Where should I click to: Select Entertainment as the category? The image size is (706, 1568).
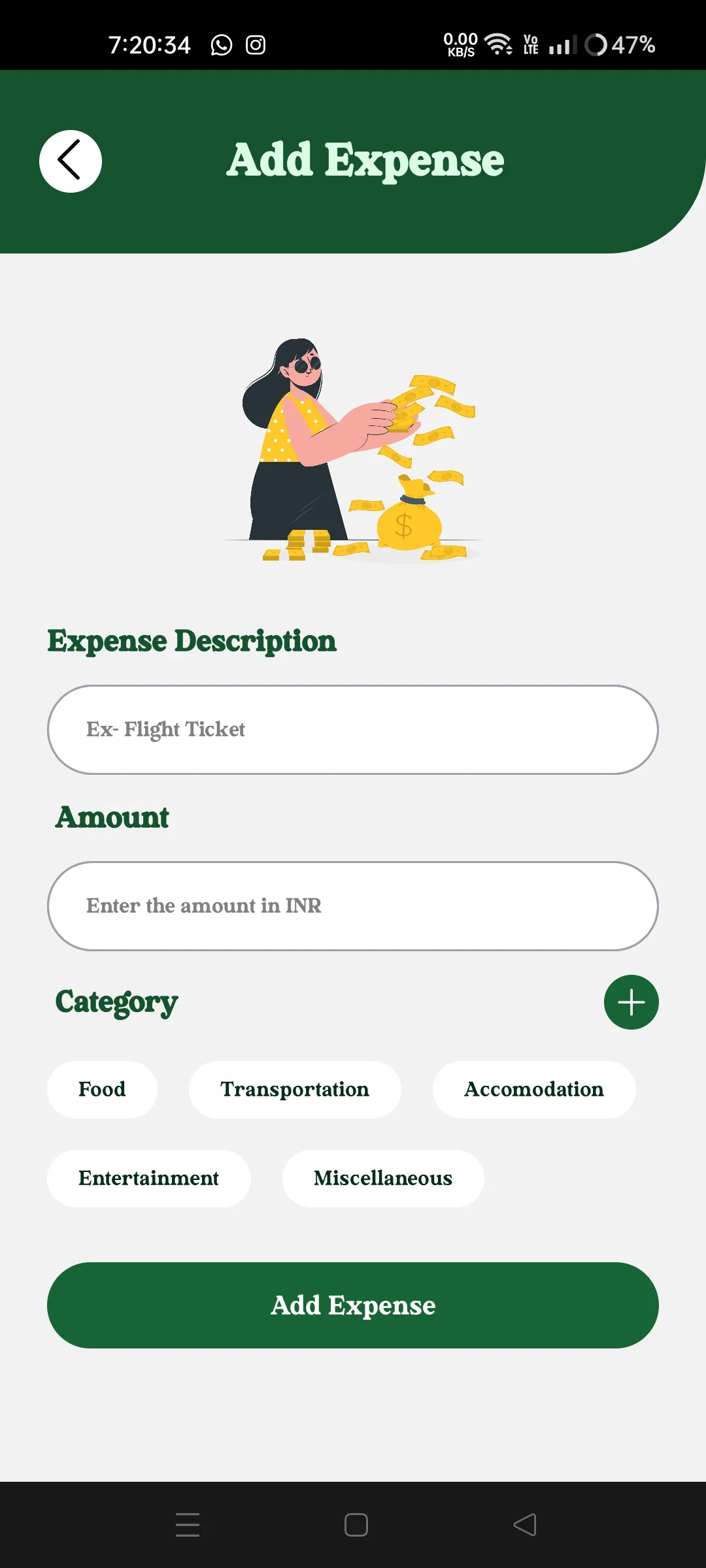click(149, 1179)
